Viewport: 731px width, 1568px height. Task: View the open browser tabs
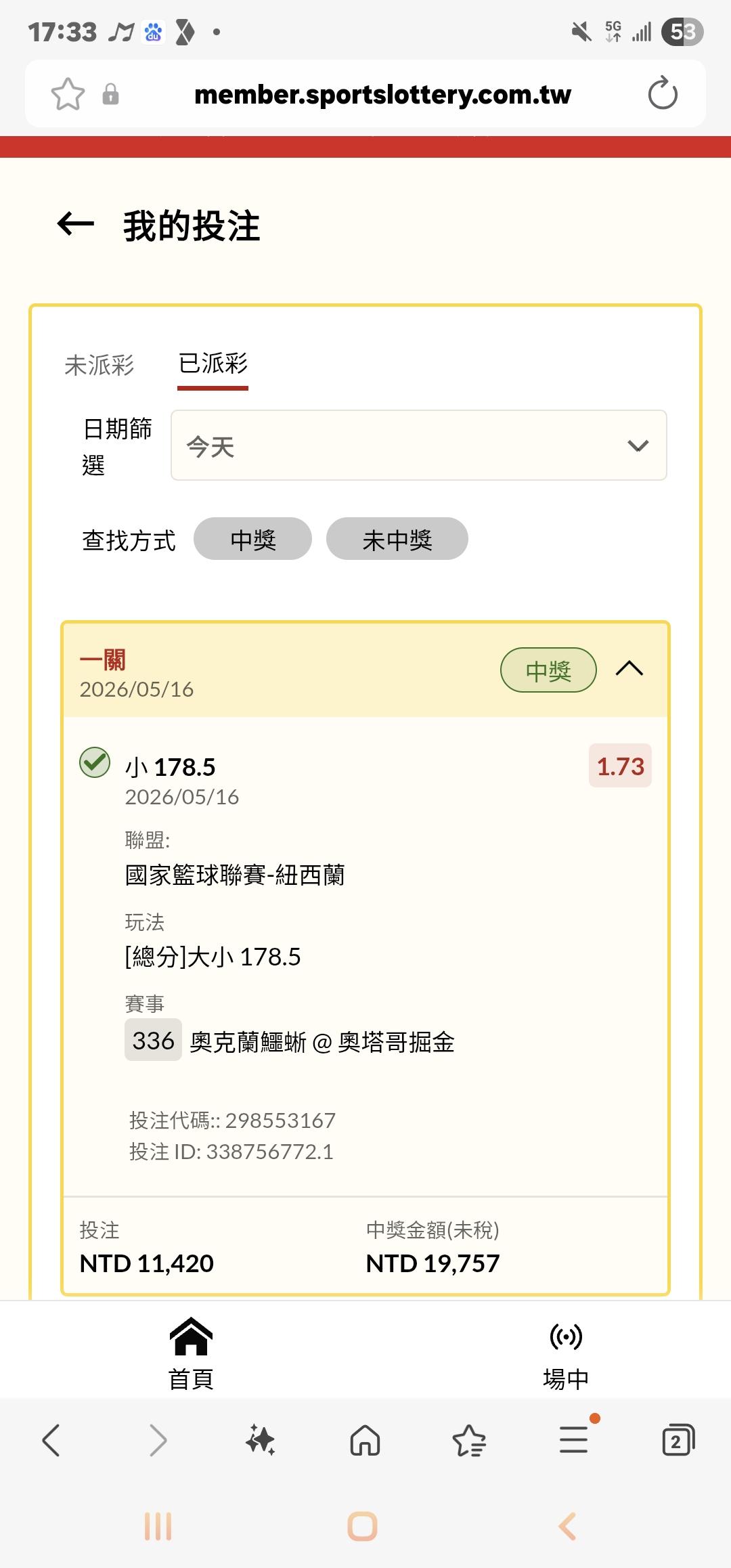678,1439
